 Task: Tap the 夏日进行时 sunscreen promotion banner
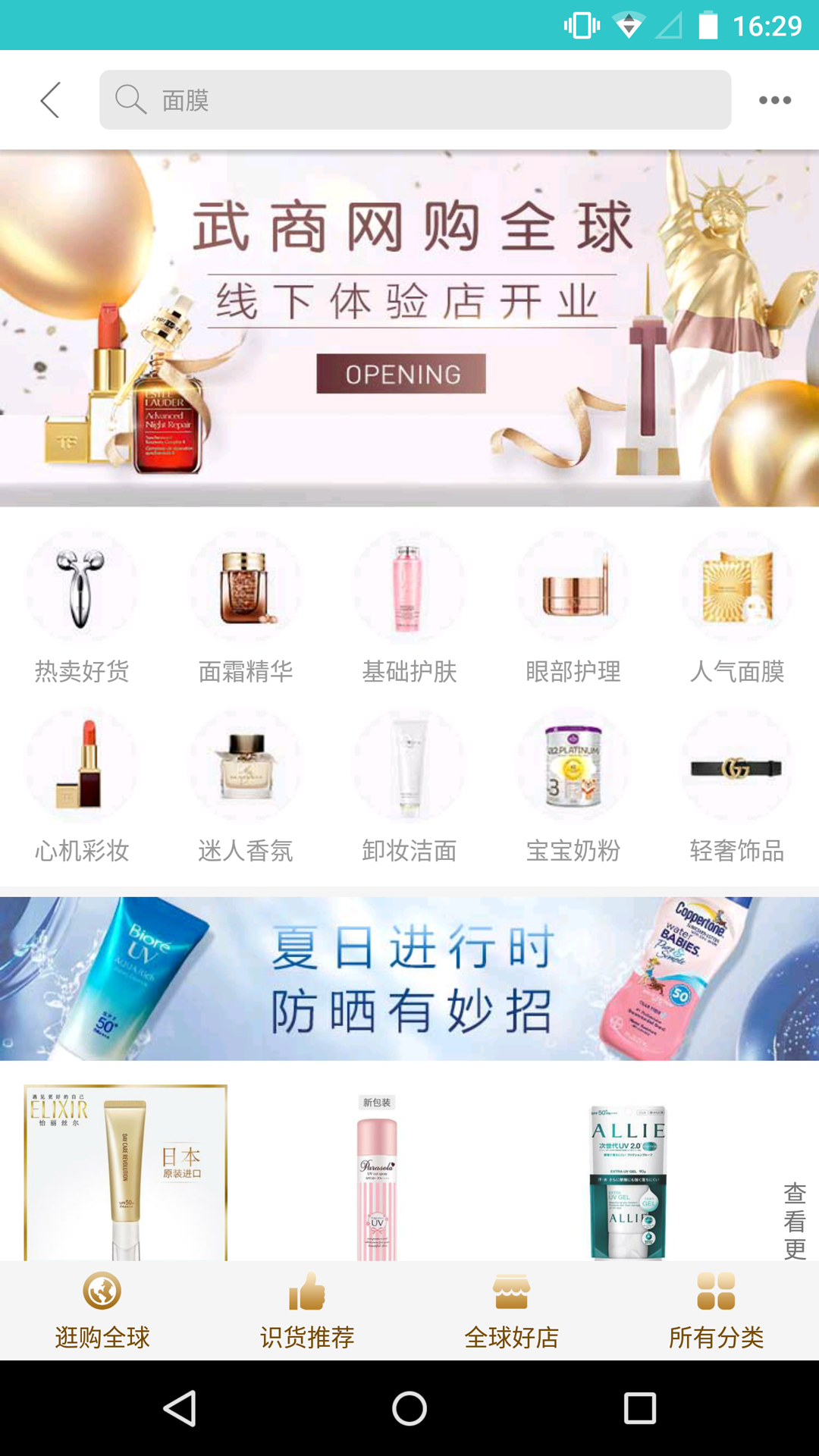click(x=409, y=977)
